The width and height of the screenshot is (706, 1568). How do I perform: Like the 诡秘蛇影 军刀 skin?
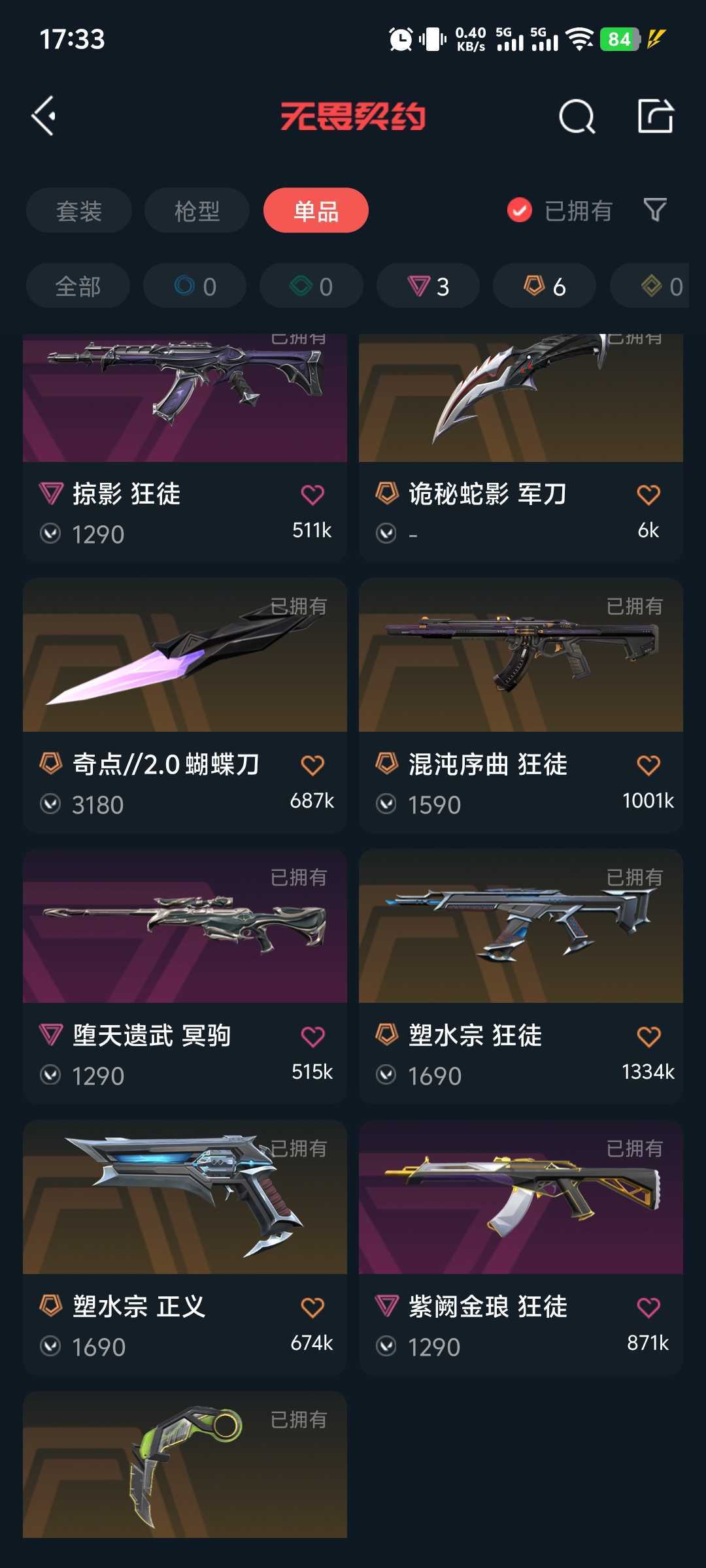click(x=648, y=495)
